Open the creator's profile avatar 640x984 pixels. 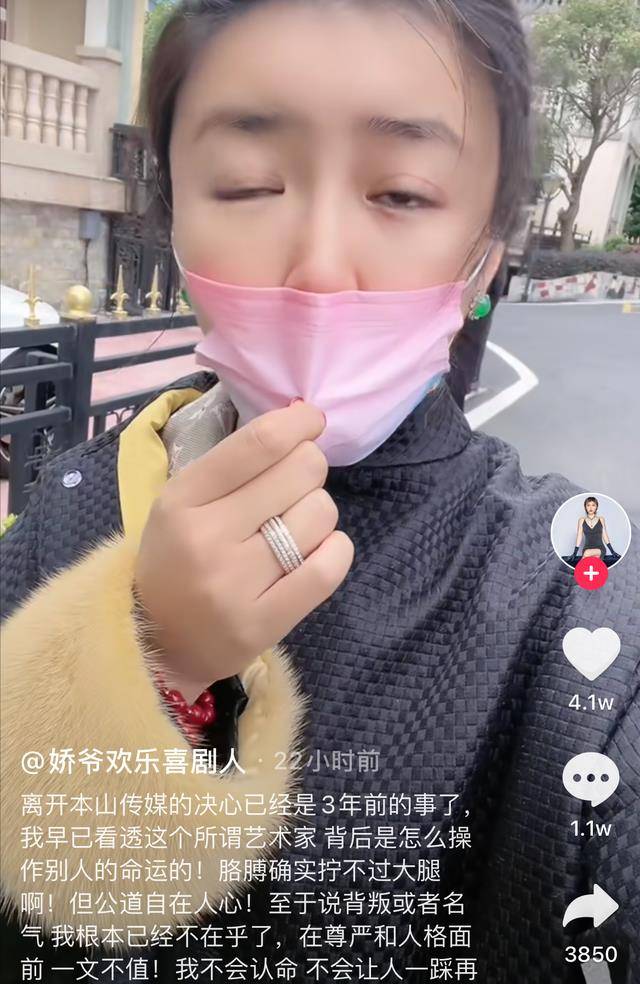point(591,530)
